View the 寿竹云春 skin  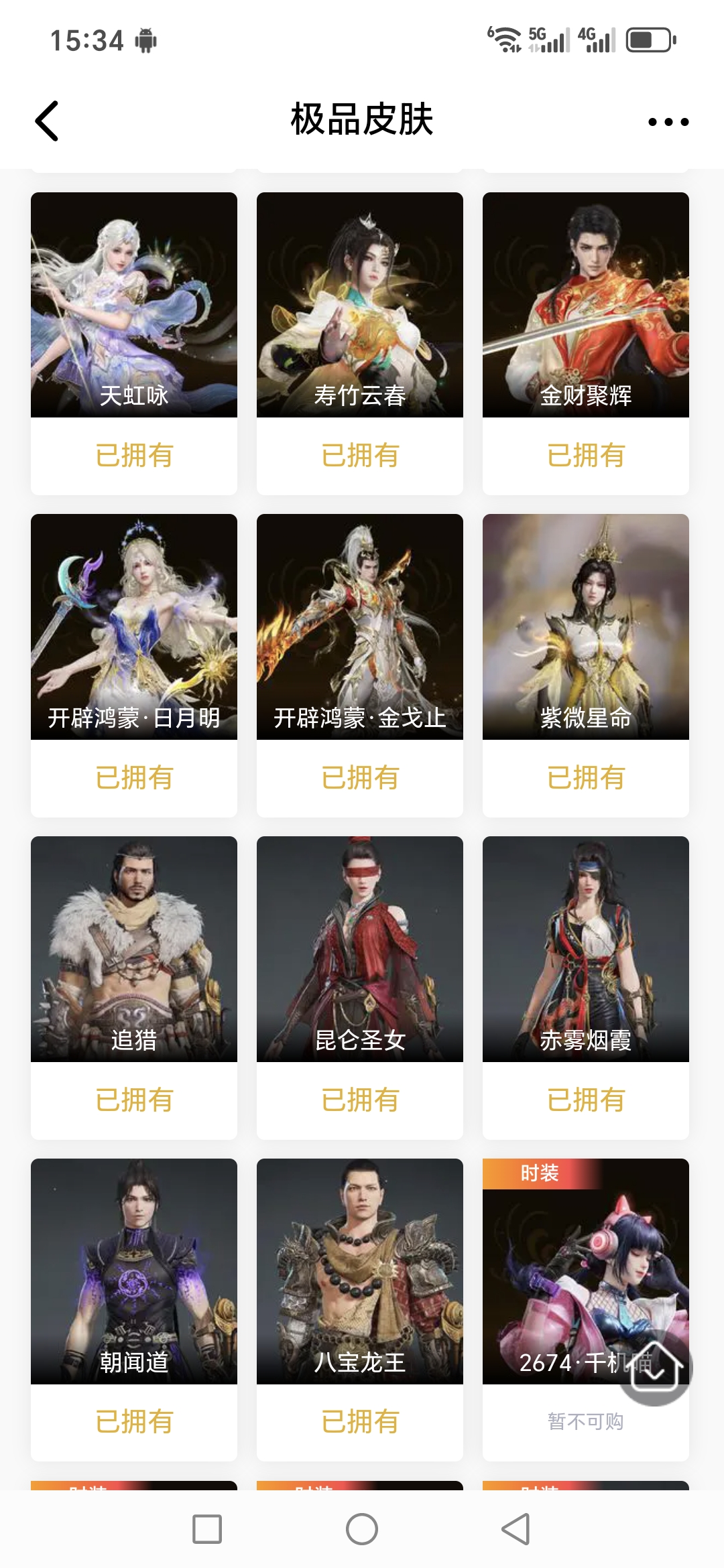(360, 306)
